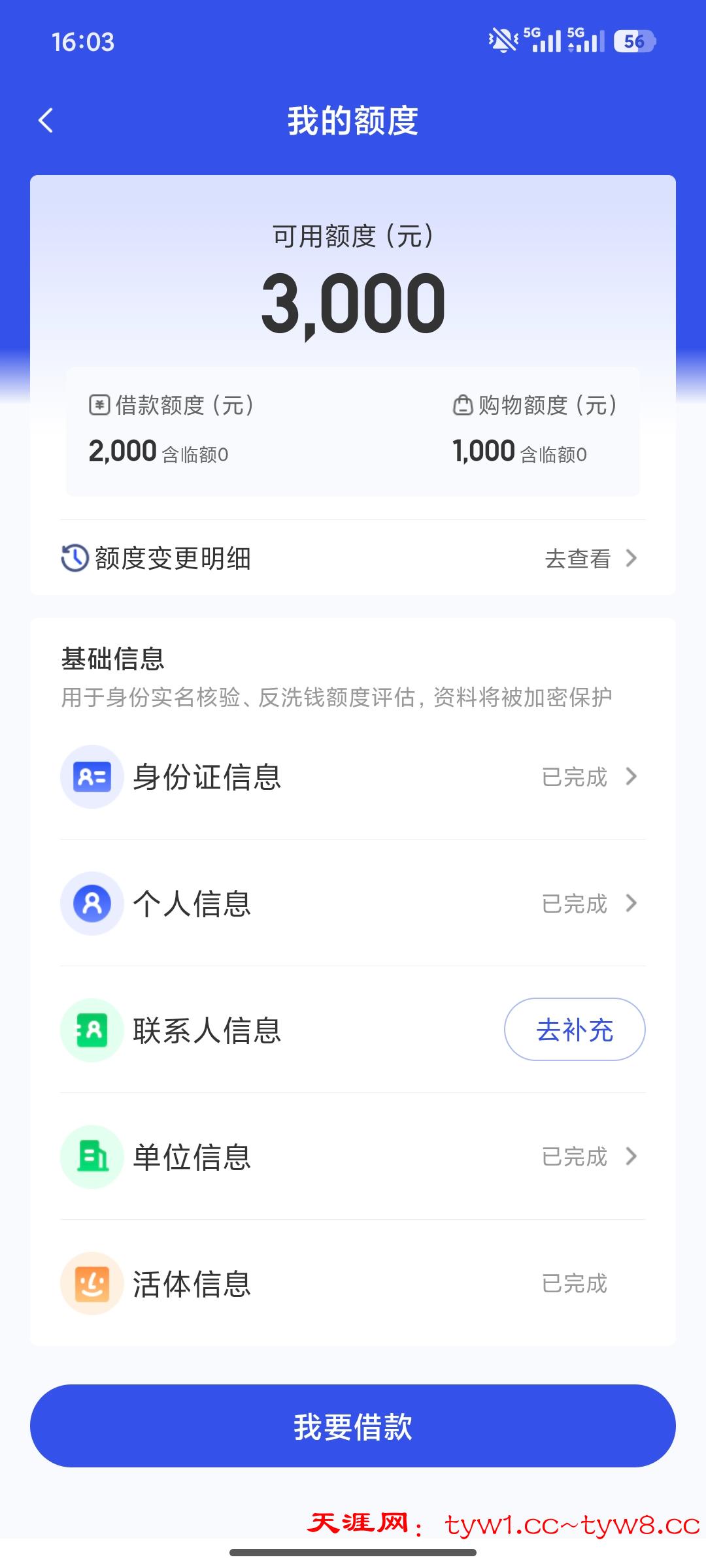The width and height of the screenshot is (706, 1568).
Task: Tap 去补充 to complete contact information
Action: pos(574,1029)
